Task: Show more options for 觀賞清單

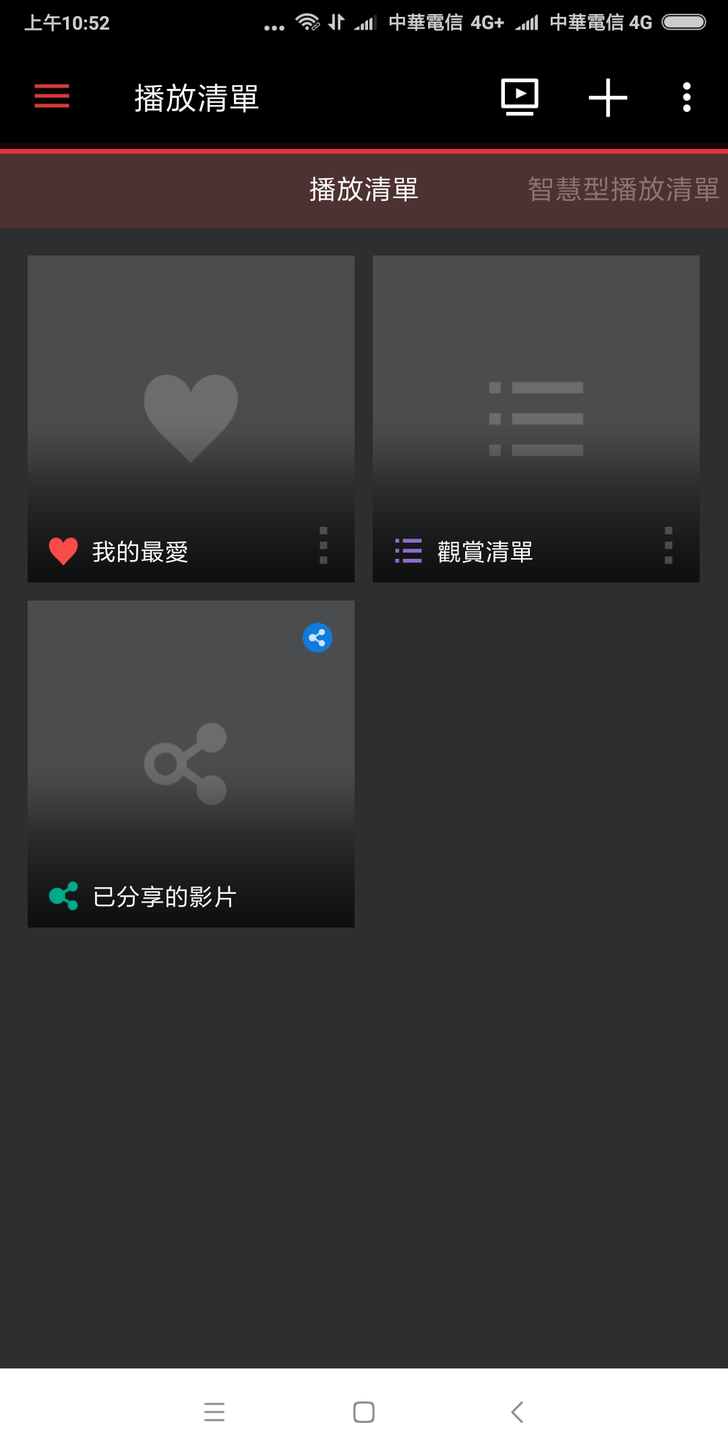Action: click(x=668, y=546)
